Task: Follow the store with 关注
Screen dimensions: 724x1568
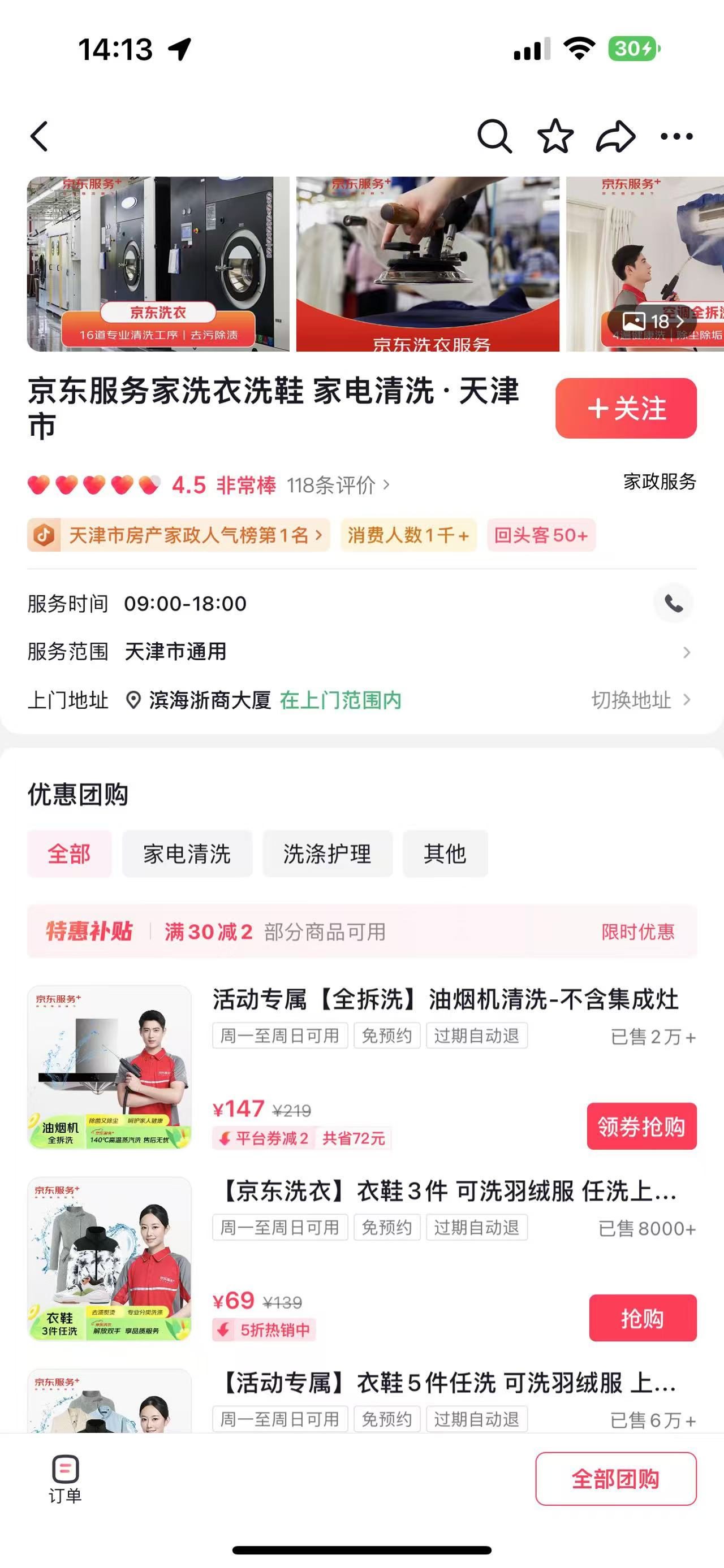Action: pyautogui.click(x=626, y=408)
